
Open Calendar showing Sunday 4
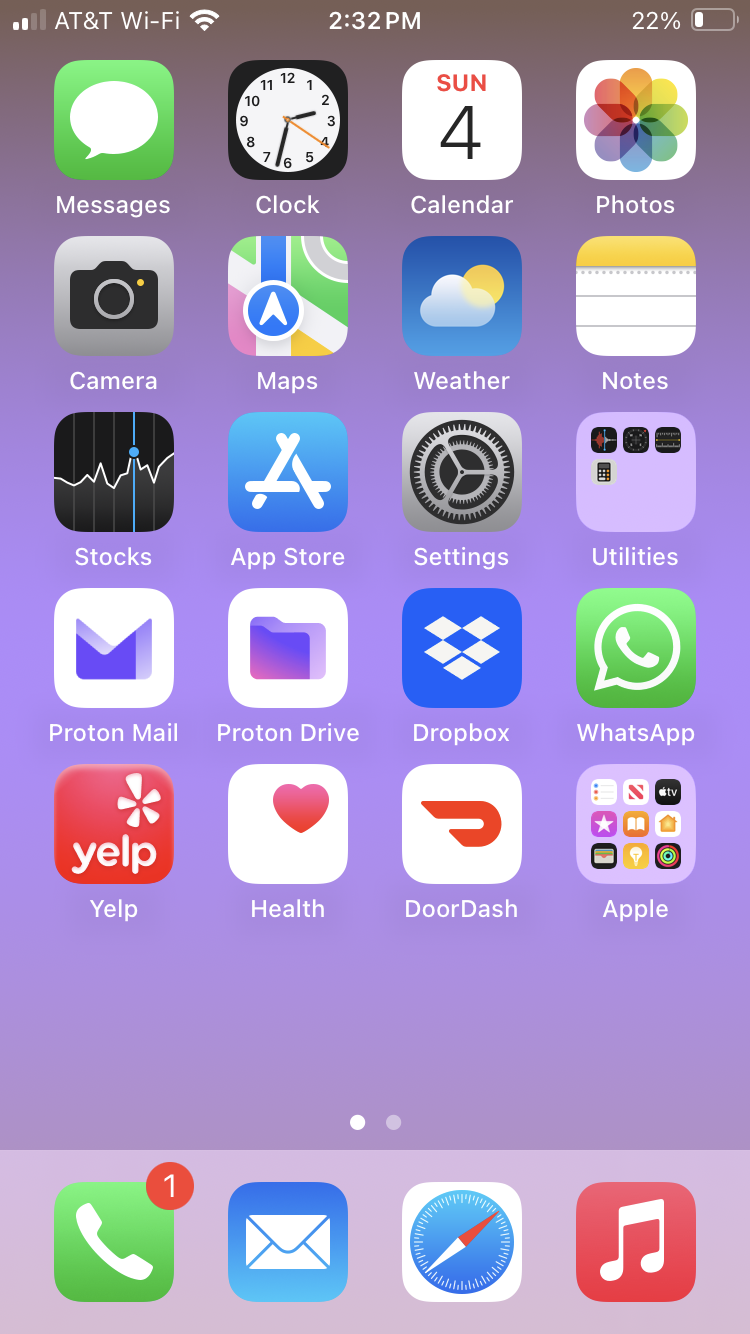(462, 120)
